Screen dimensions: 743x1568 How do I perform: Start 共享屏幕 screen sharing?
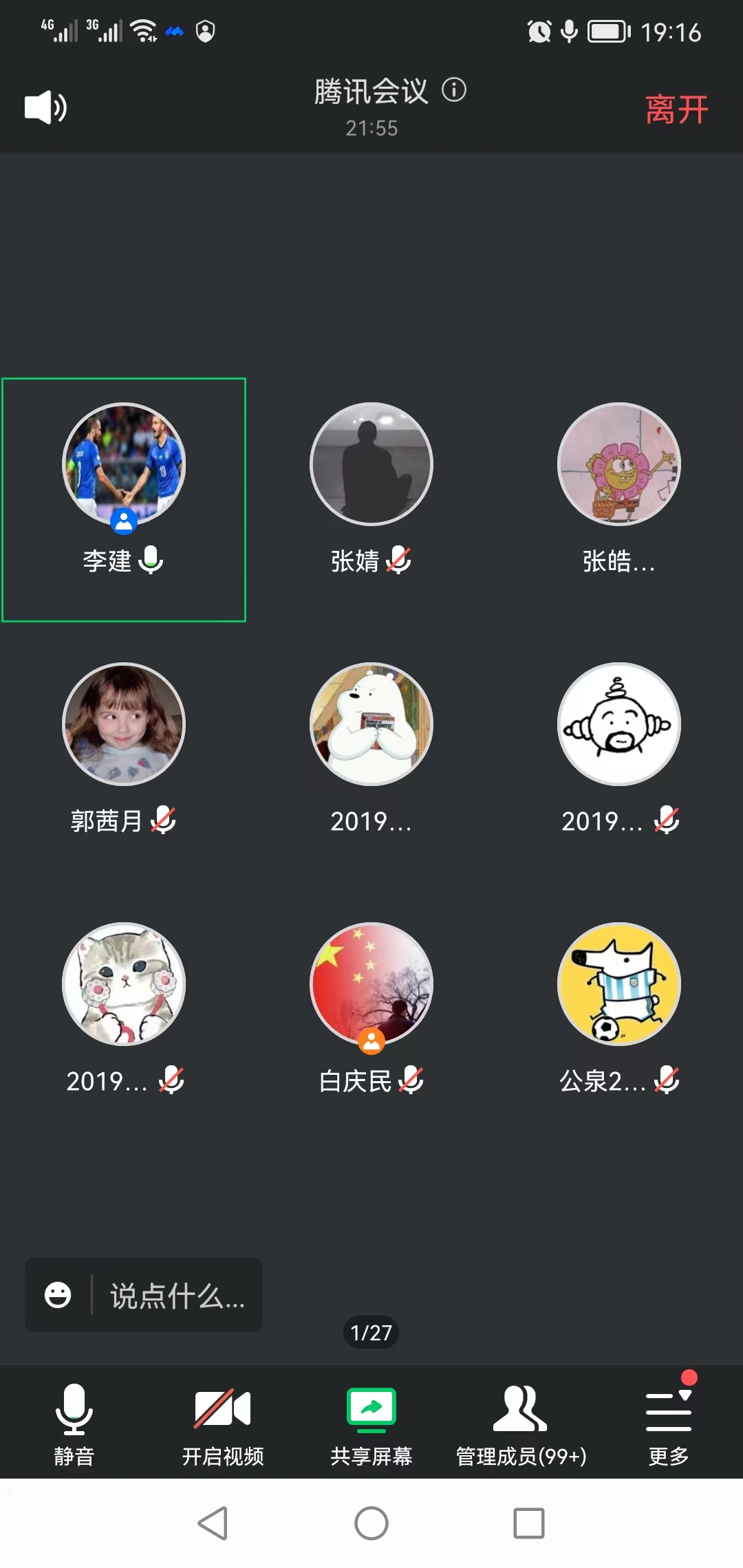(371, 1425)
